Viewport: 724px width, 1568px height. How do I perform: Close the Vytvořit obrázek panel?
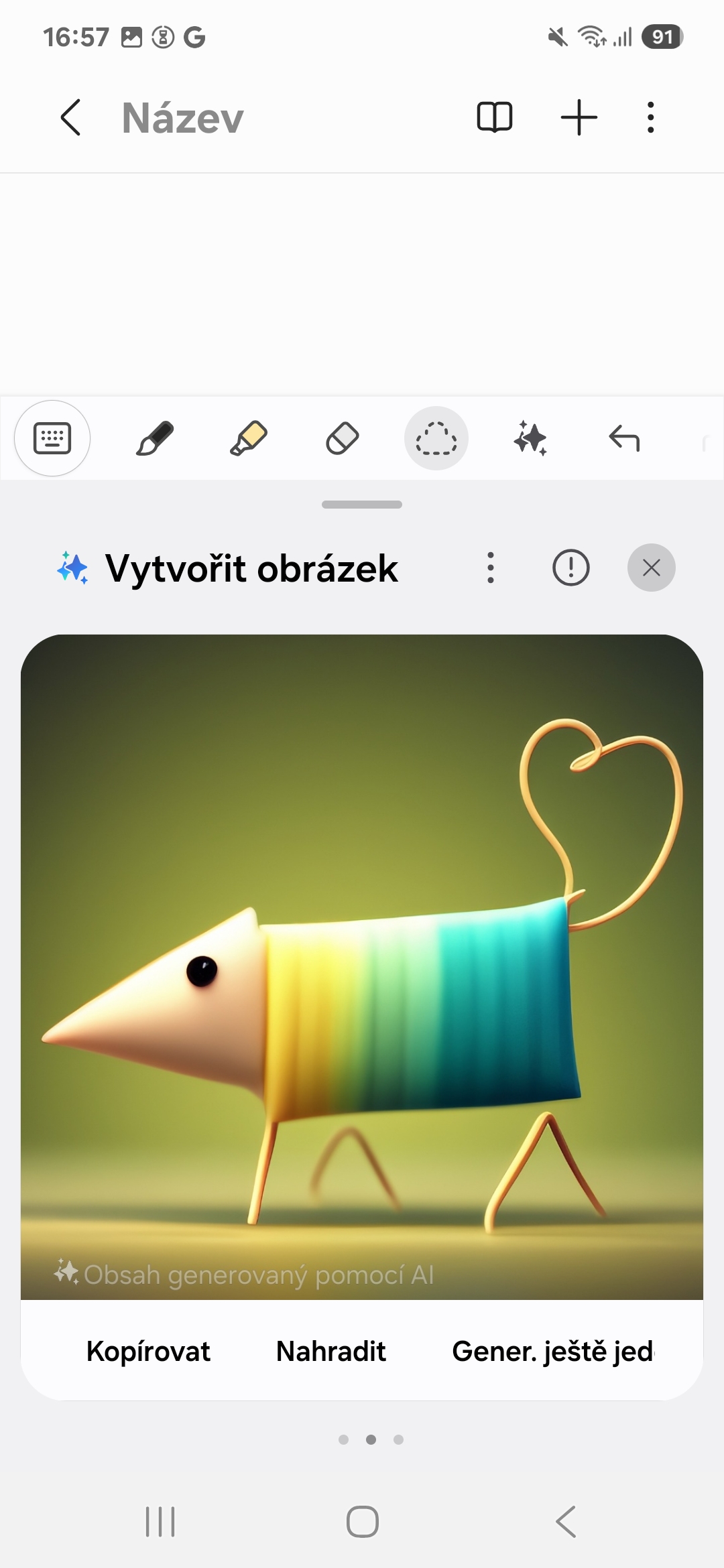(652, 568)
